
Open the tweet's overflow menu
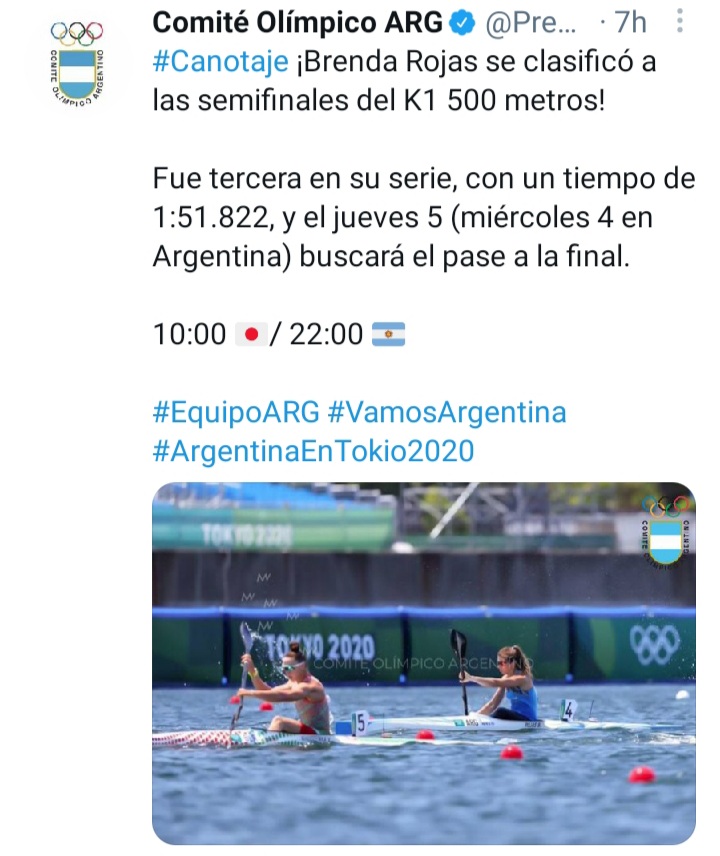(x=681, y=21)
